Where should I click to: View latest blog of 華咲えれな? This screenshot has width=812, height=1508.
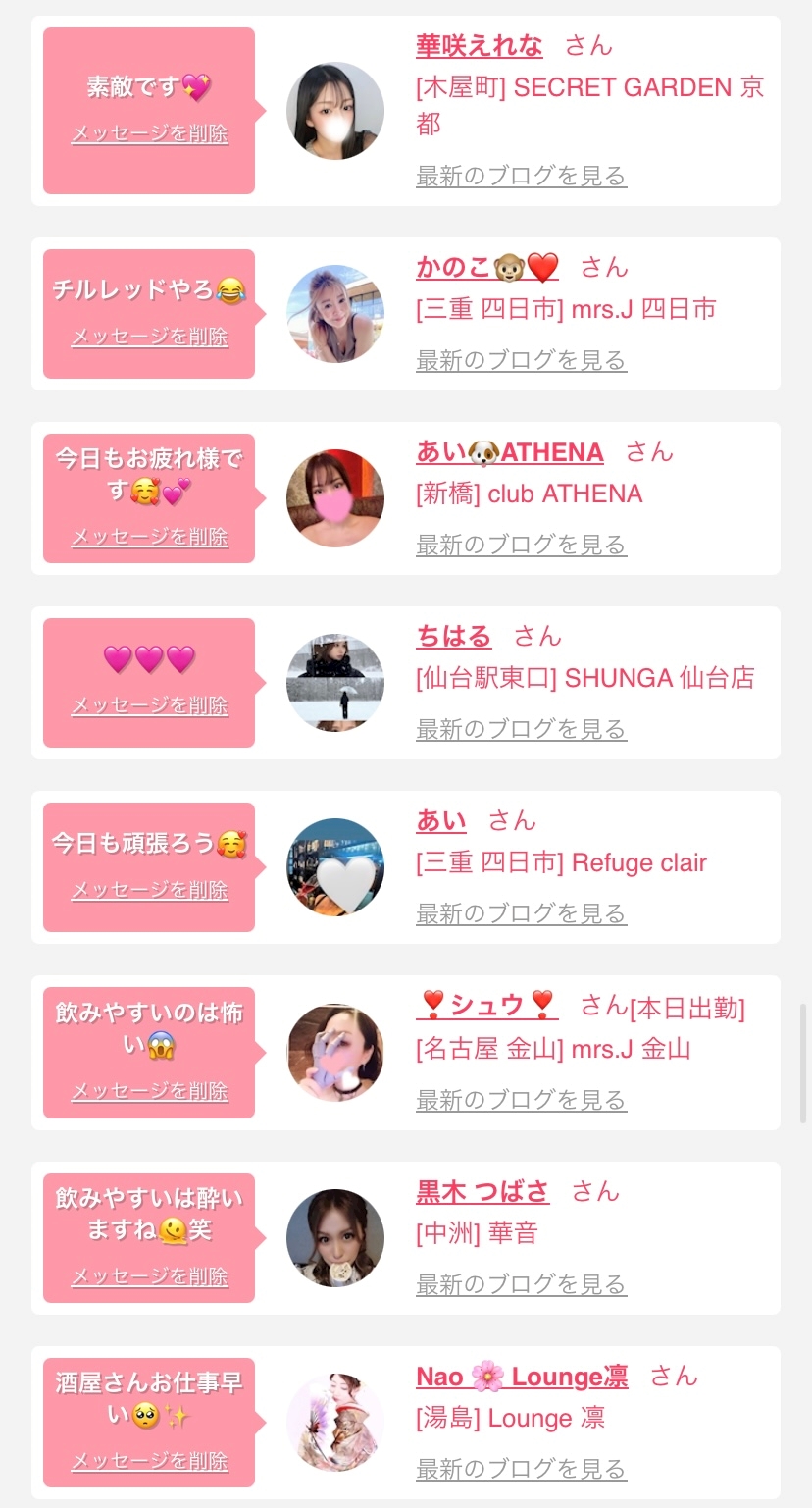[521, 177]
